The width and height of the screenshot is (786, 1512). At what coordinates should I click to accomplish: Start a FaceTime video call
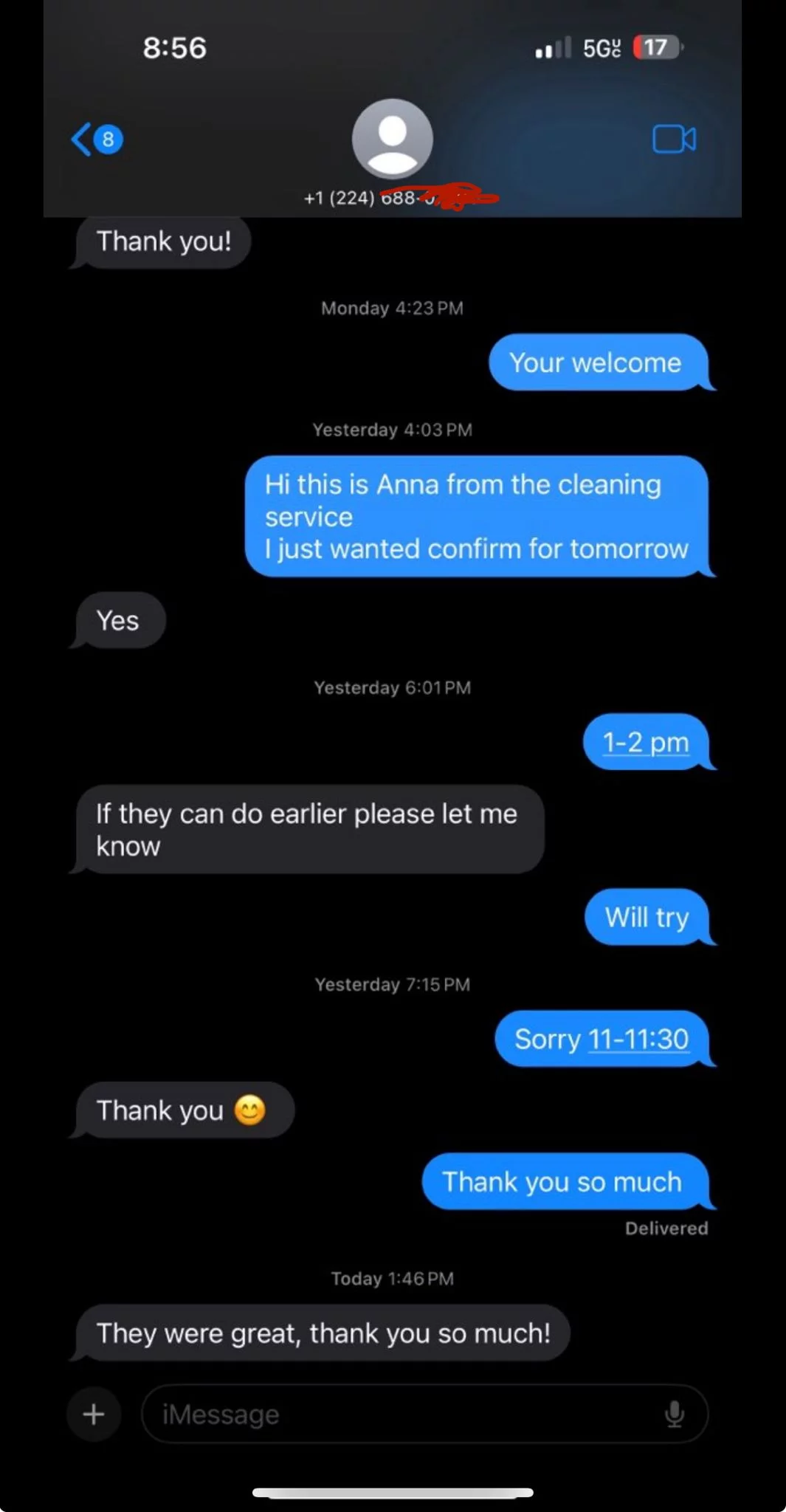click(674, 139)
